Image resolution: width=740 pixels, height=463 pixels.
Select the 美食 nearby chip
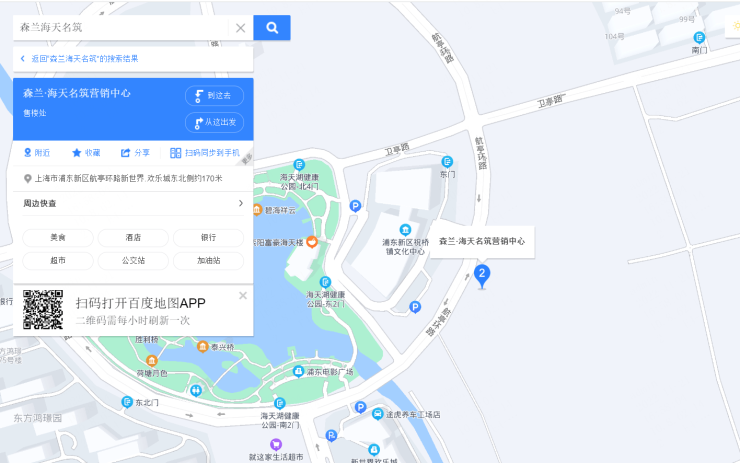pos(58,238)
